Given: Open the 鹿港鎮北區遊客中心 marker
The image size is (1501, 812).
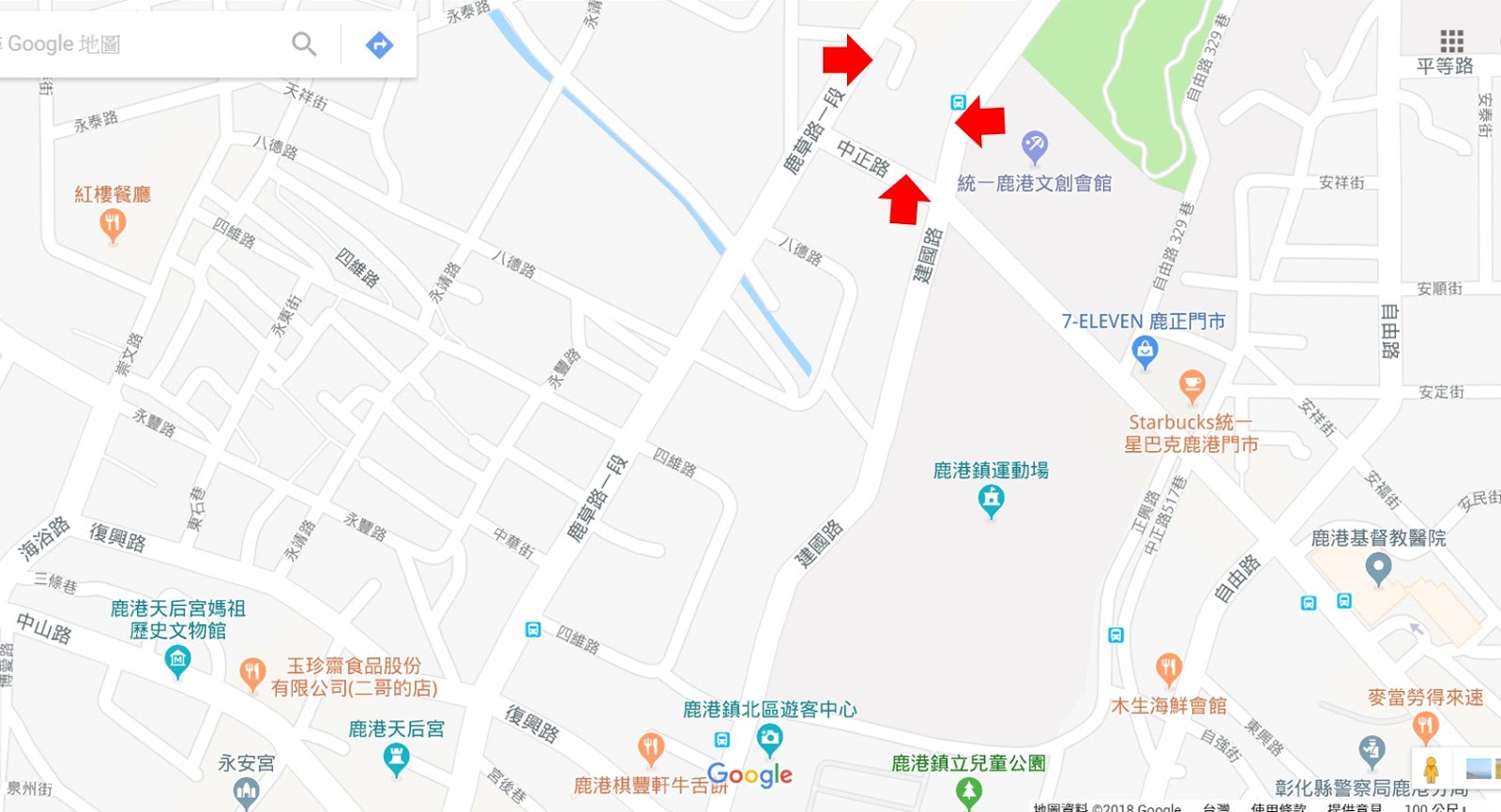Looking at the screenshot, I should tap(770, 740).
